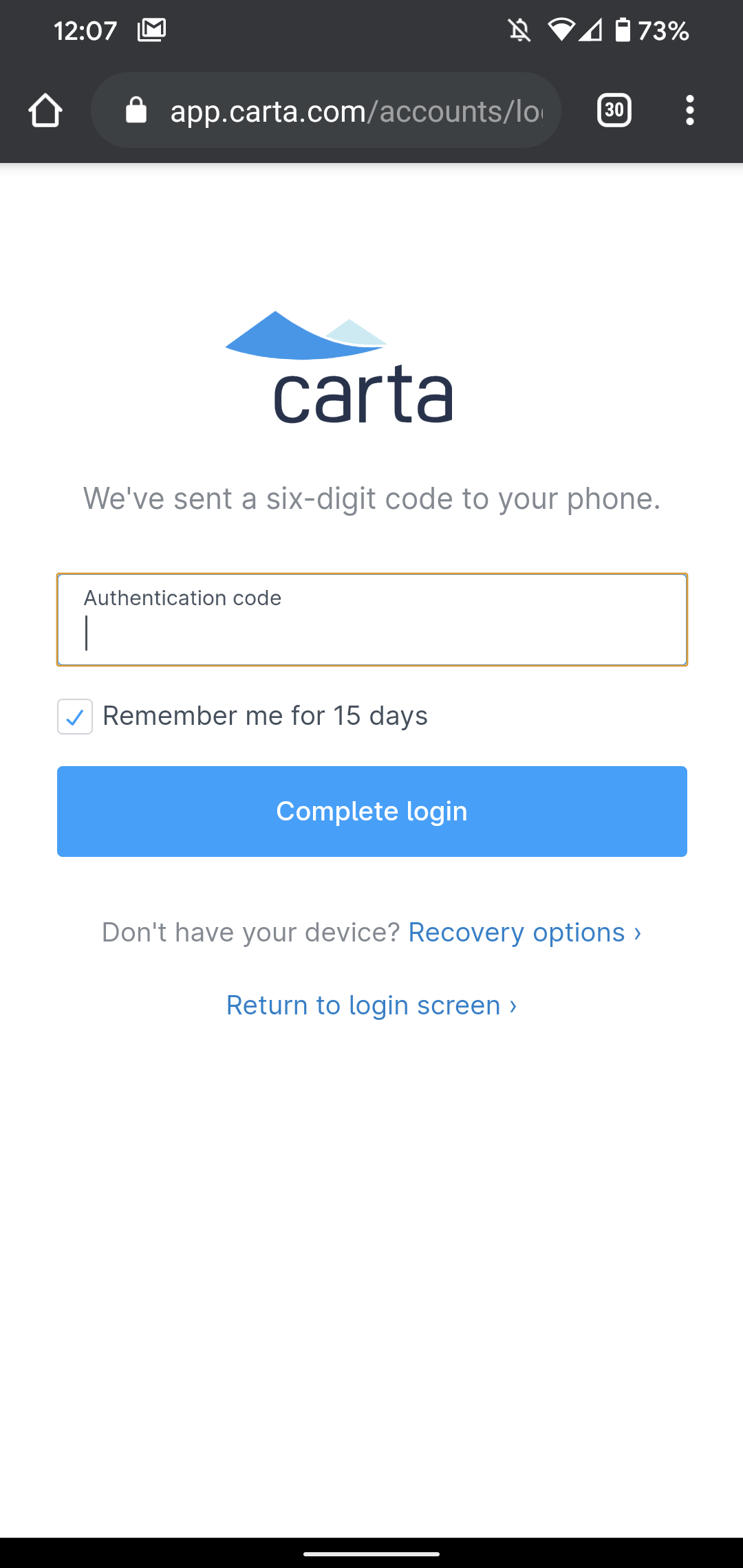
Task: Uncheck Remember me for 15 days
Action: [x=75, y=717]
